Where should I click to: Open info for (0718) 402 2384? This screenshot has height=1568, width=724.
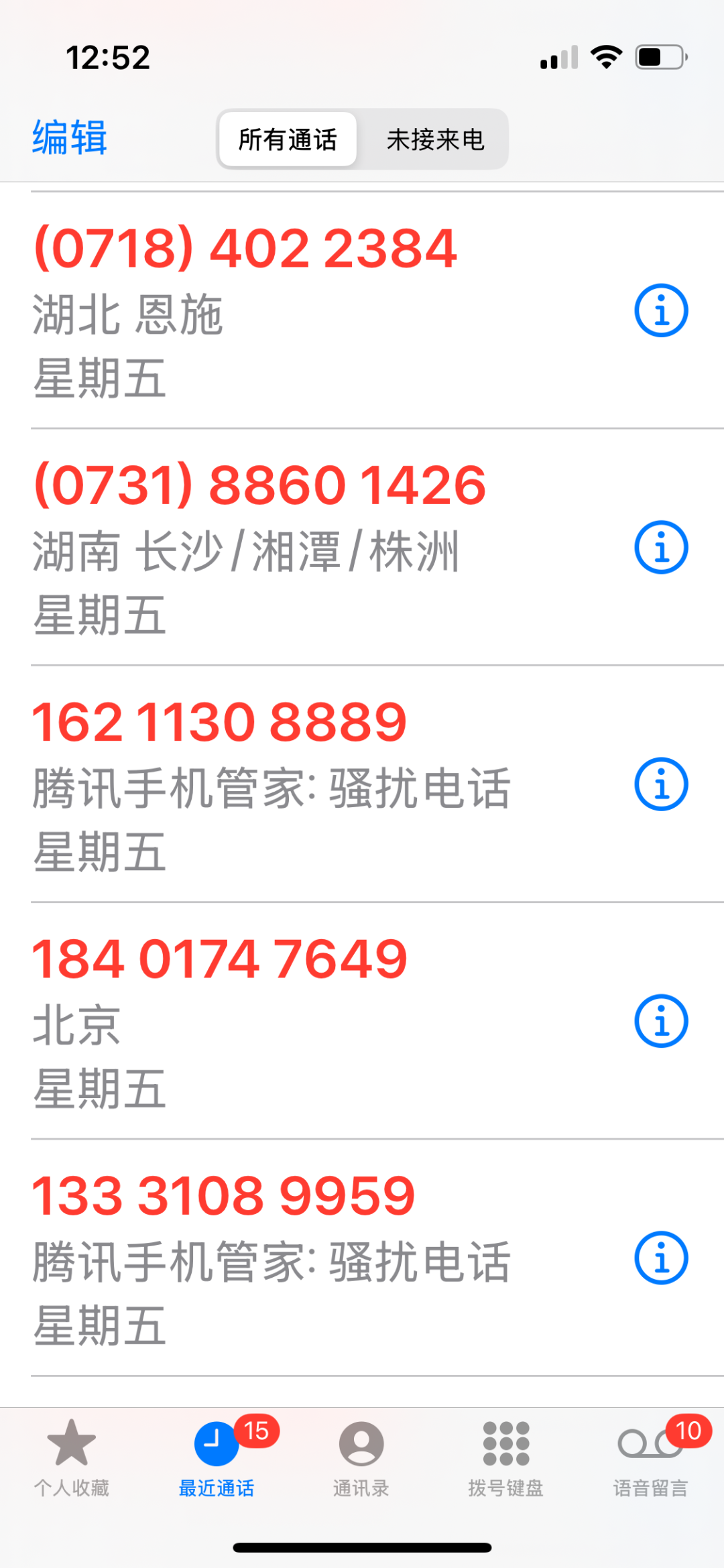click(x=661, y=311)
